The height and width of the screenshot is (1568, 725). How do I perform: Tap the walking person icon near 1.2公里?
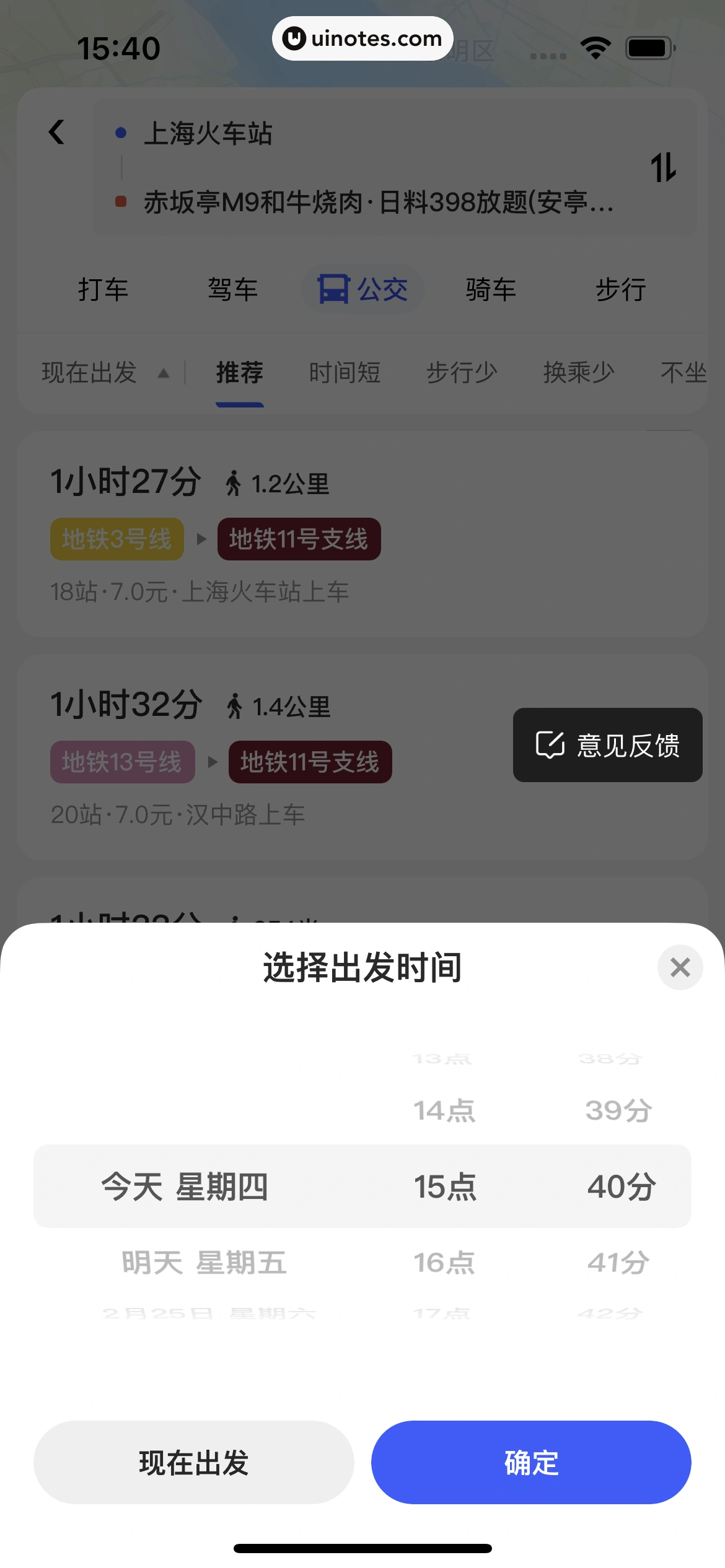[234, 483]
